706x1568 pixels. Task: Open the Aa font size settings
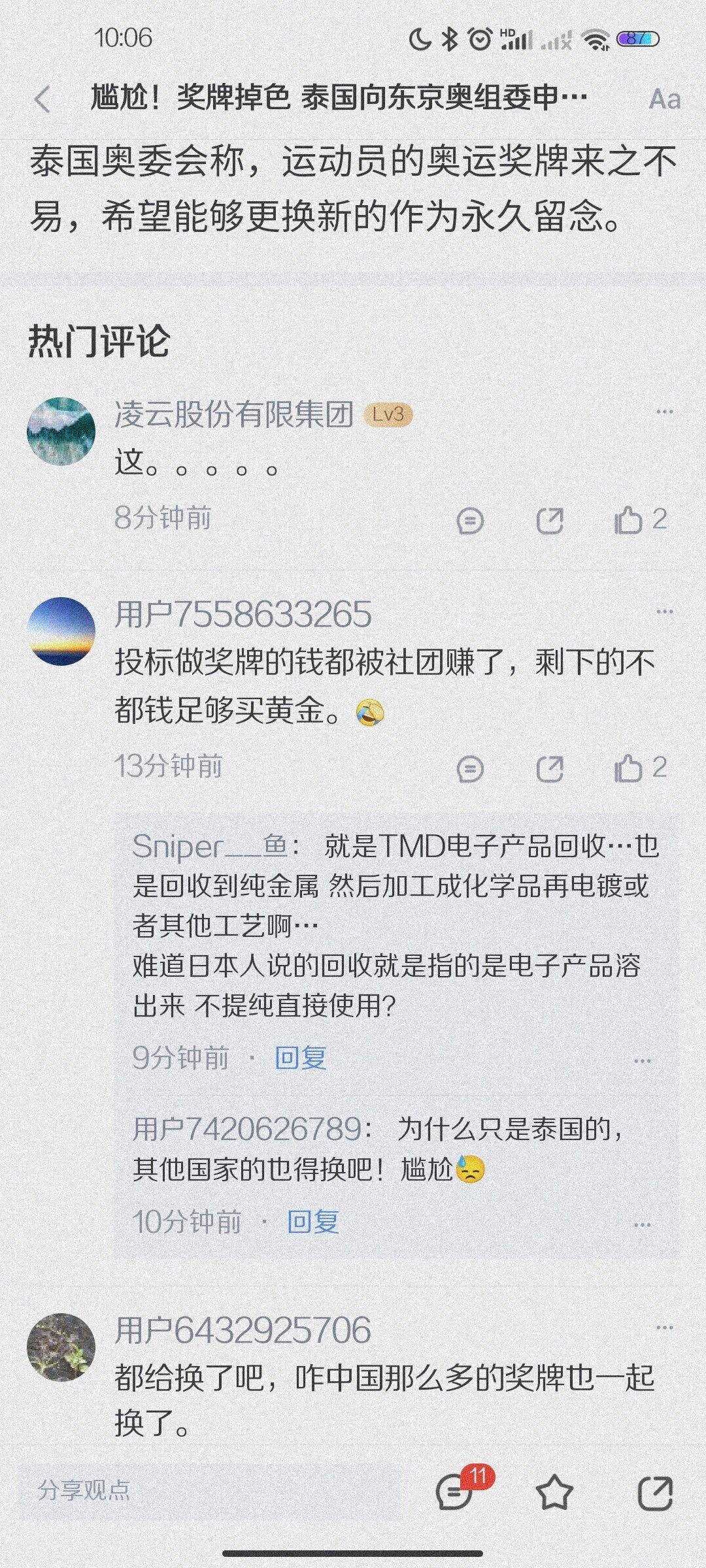point(664,100)
